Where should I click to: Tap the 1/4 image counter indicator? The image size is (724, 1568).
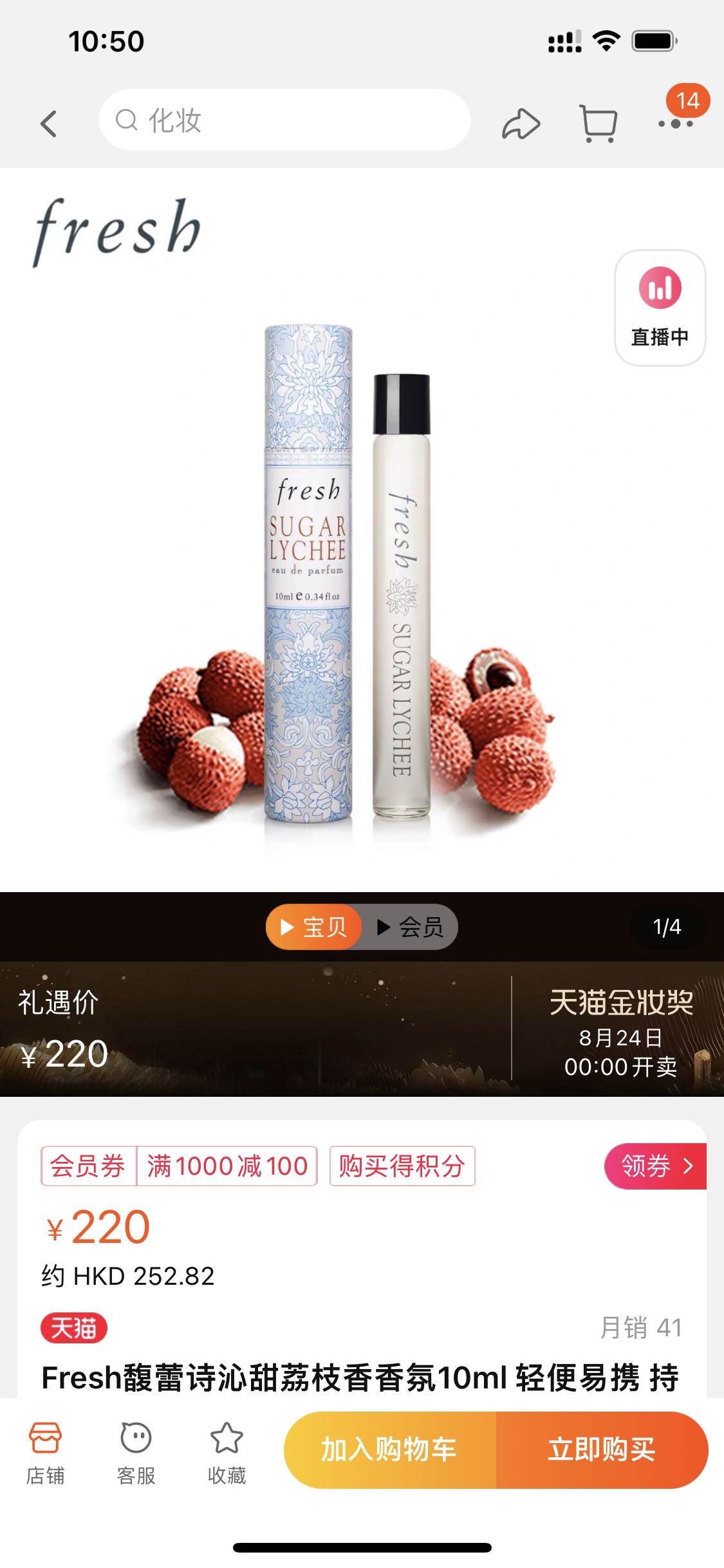[x=668, y=927]
